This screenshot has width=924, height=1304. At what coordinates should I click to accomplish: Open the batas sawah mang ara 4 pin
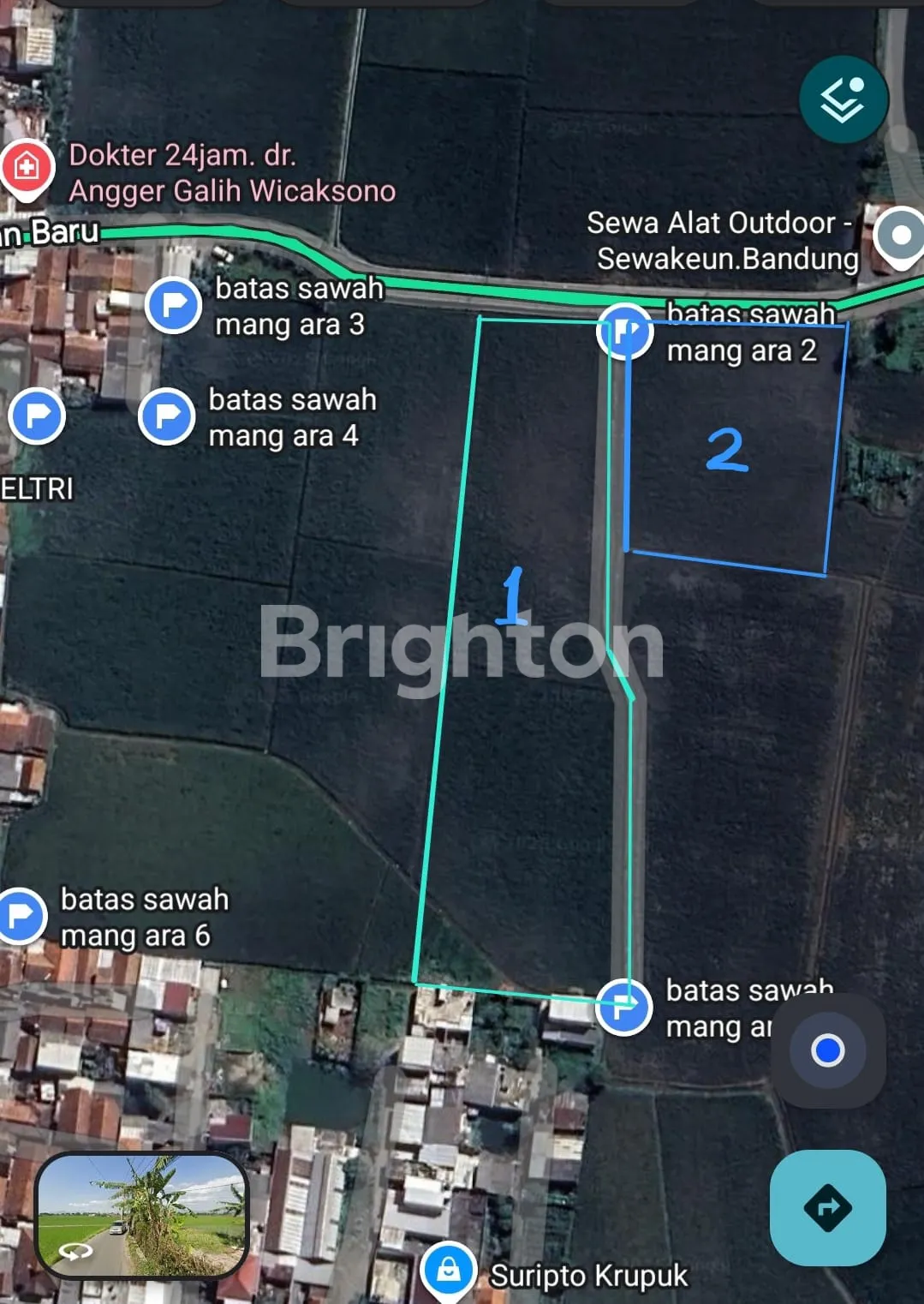167,416
